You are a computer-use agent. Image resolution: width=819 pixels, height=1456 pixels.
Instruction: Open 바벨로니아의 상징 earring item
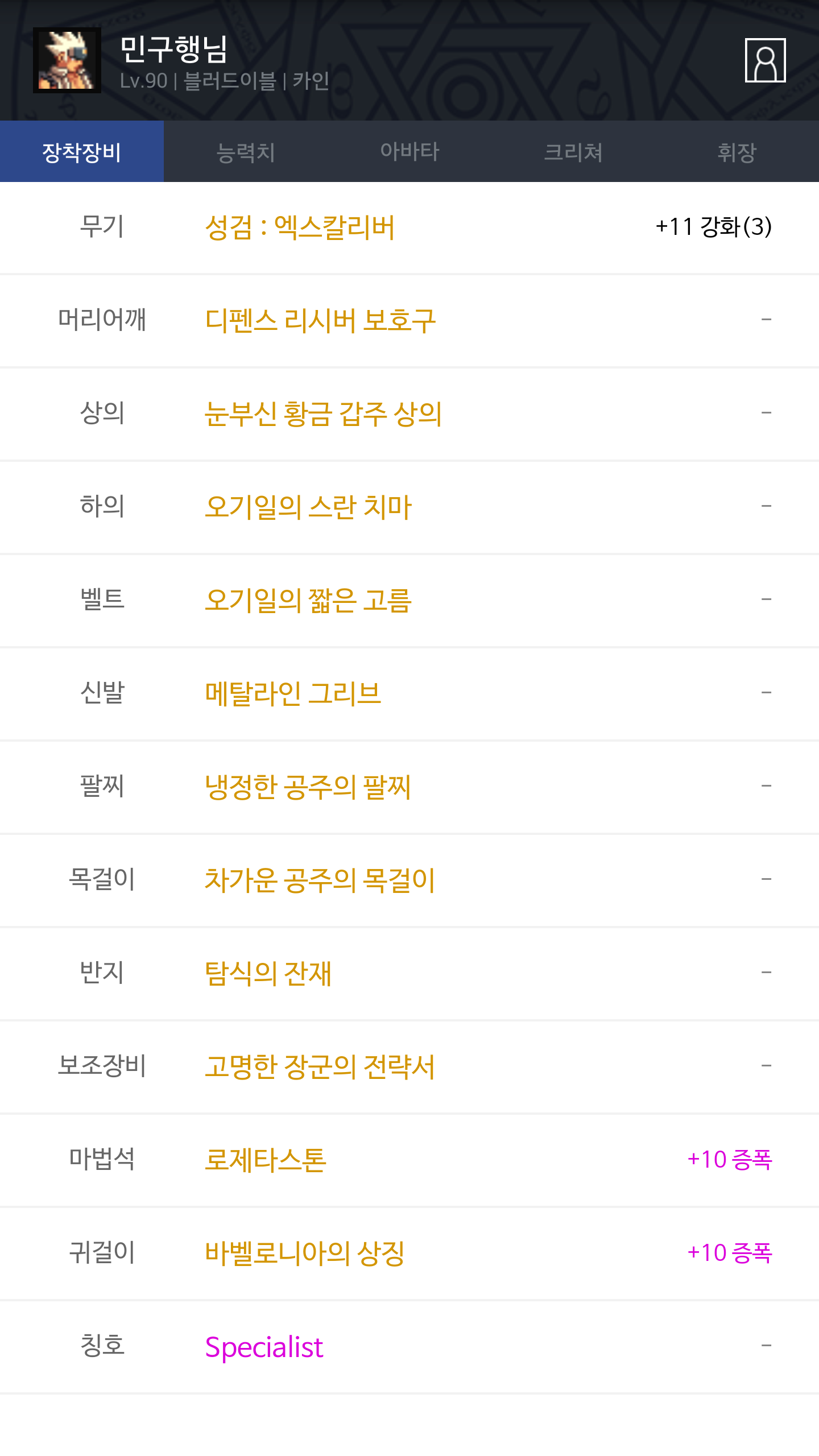409,1254
